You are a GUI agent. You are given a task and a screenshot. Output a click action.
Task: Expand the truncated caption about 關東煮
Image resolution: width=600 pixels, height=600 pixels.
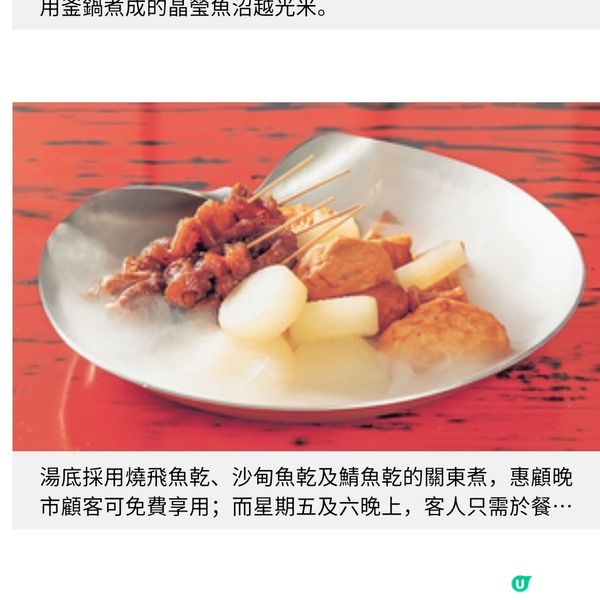click(x=562, y=507)
